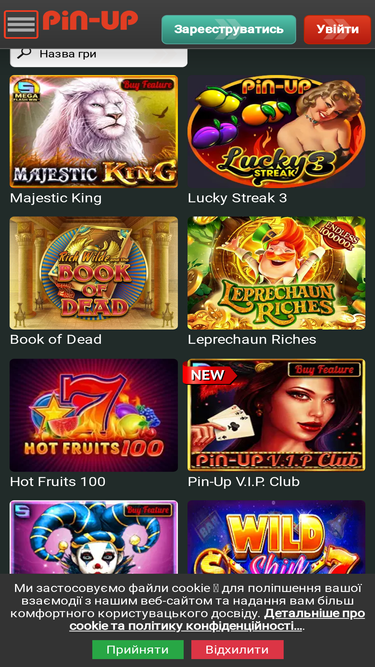Open the hamburger menu
The height and width of the screenshot is (667, 375).
click(x=21, y=24)
